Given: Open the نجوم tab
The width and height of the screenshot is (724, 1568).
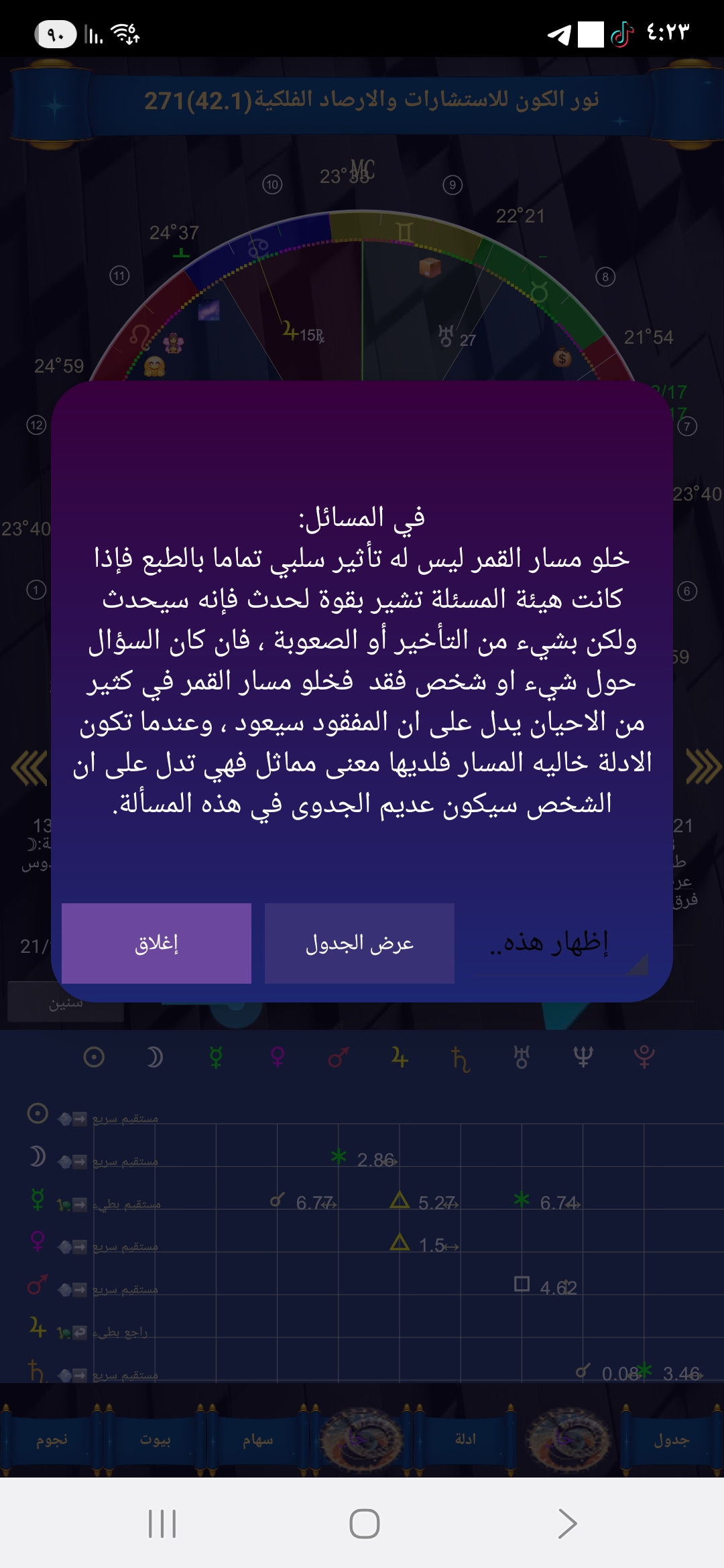Looking at the screenshot, I should [x=52, y=1439].
